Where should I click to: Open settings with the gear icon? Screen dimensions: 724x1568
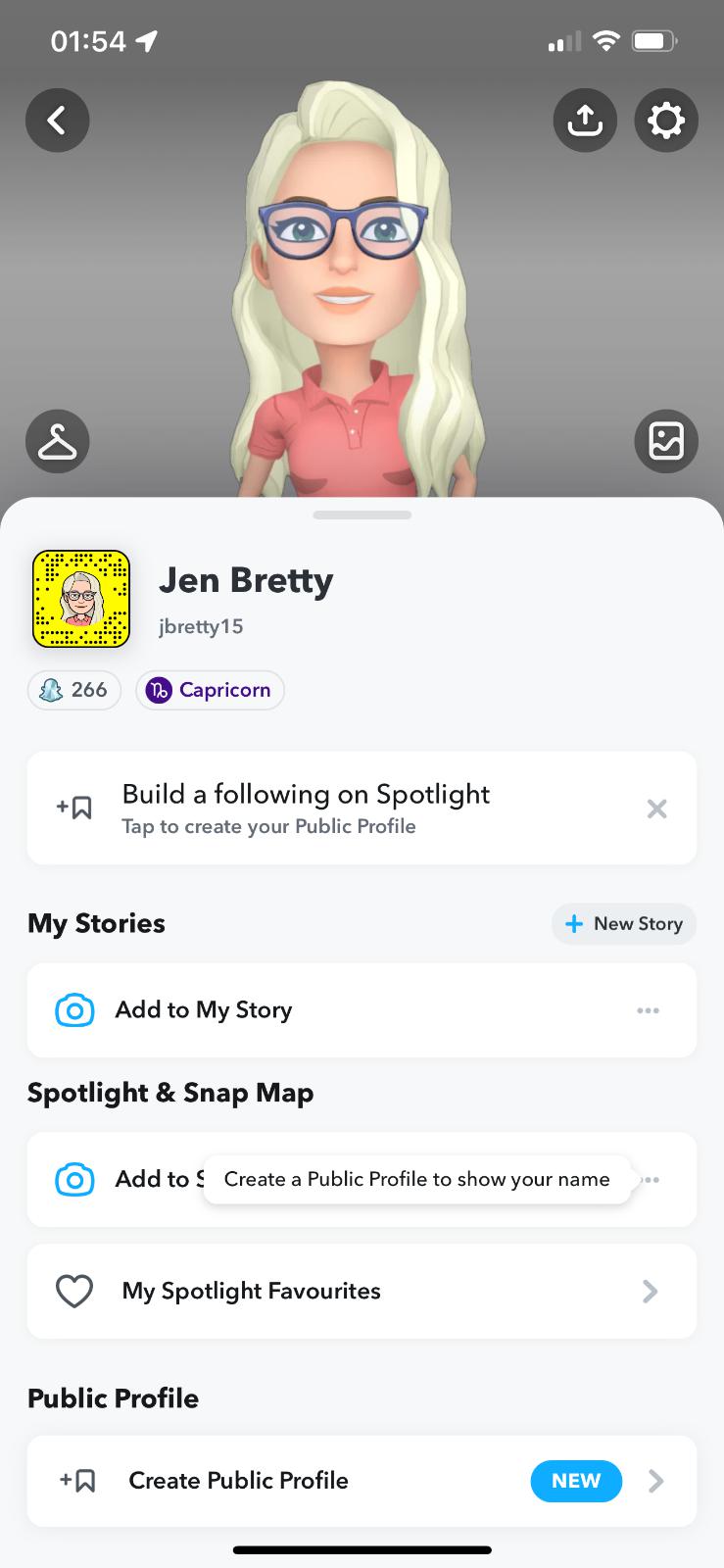pos(666,121)
